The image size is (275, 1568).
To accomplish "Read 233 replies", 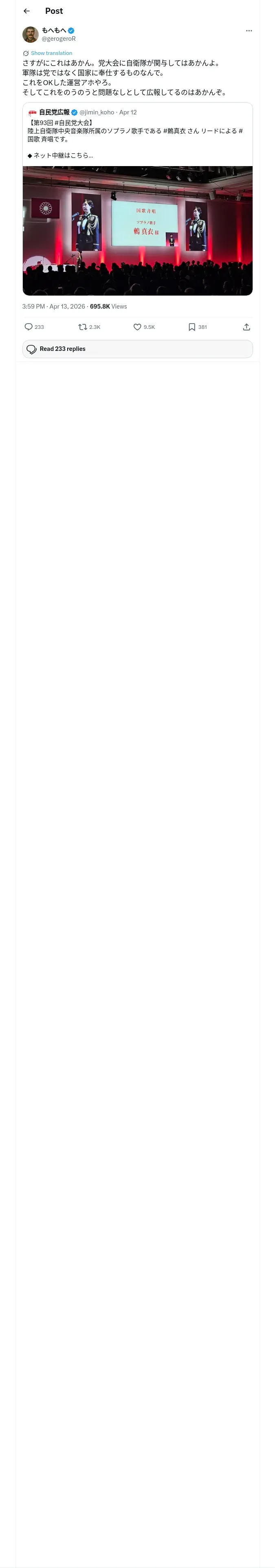I will point(138,349).
